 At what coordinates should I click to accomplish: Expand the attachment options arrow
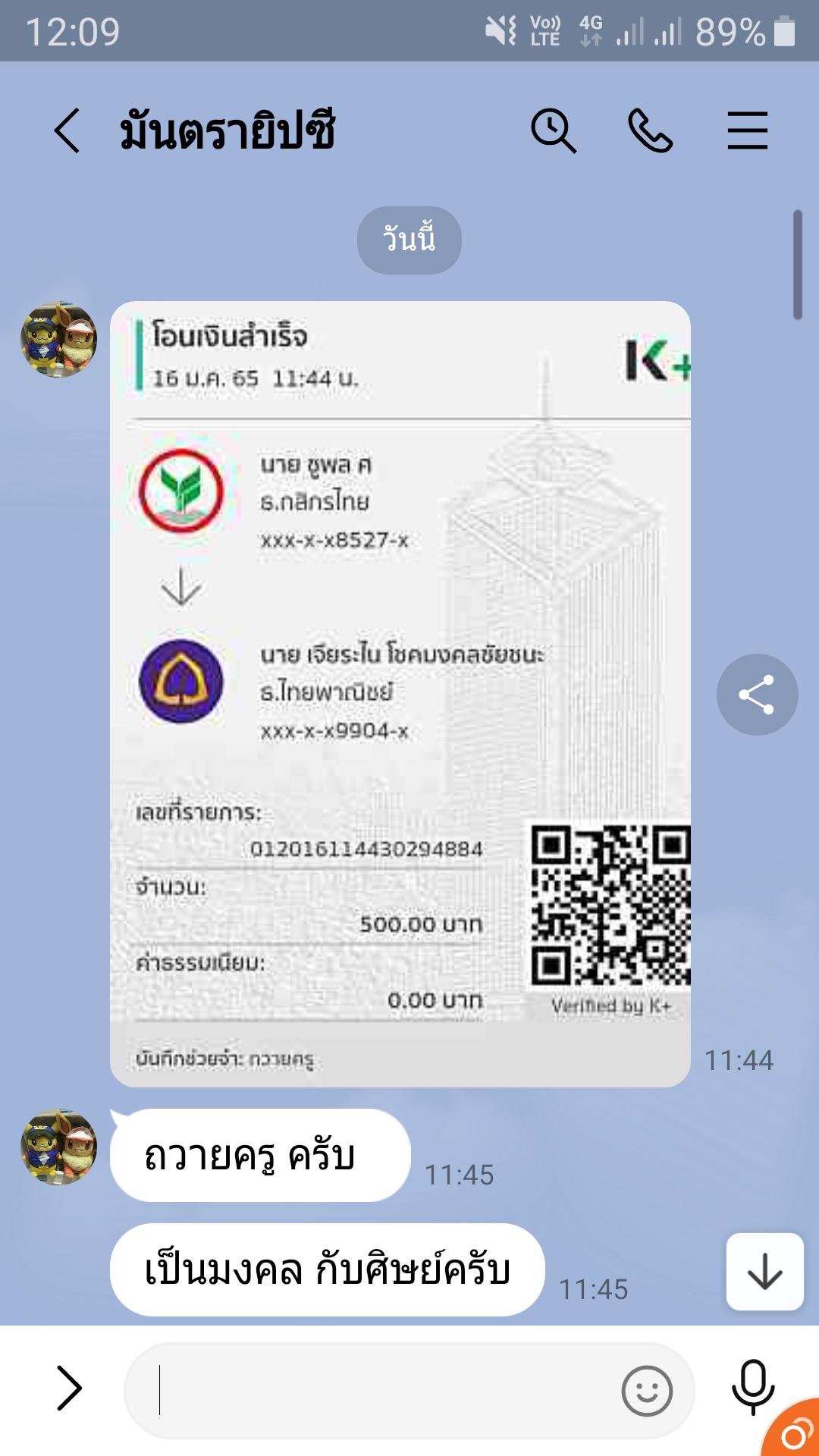(69, 1388)
